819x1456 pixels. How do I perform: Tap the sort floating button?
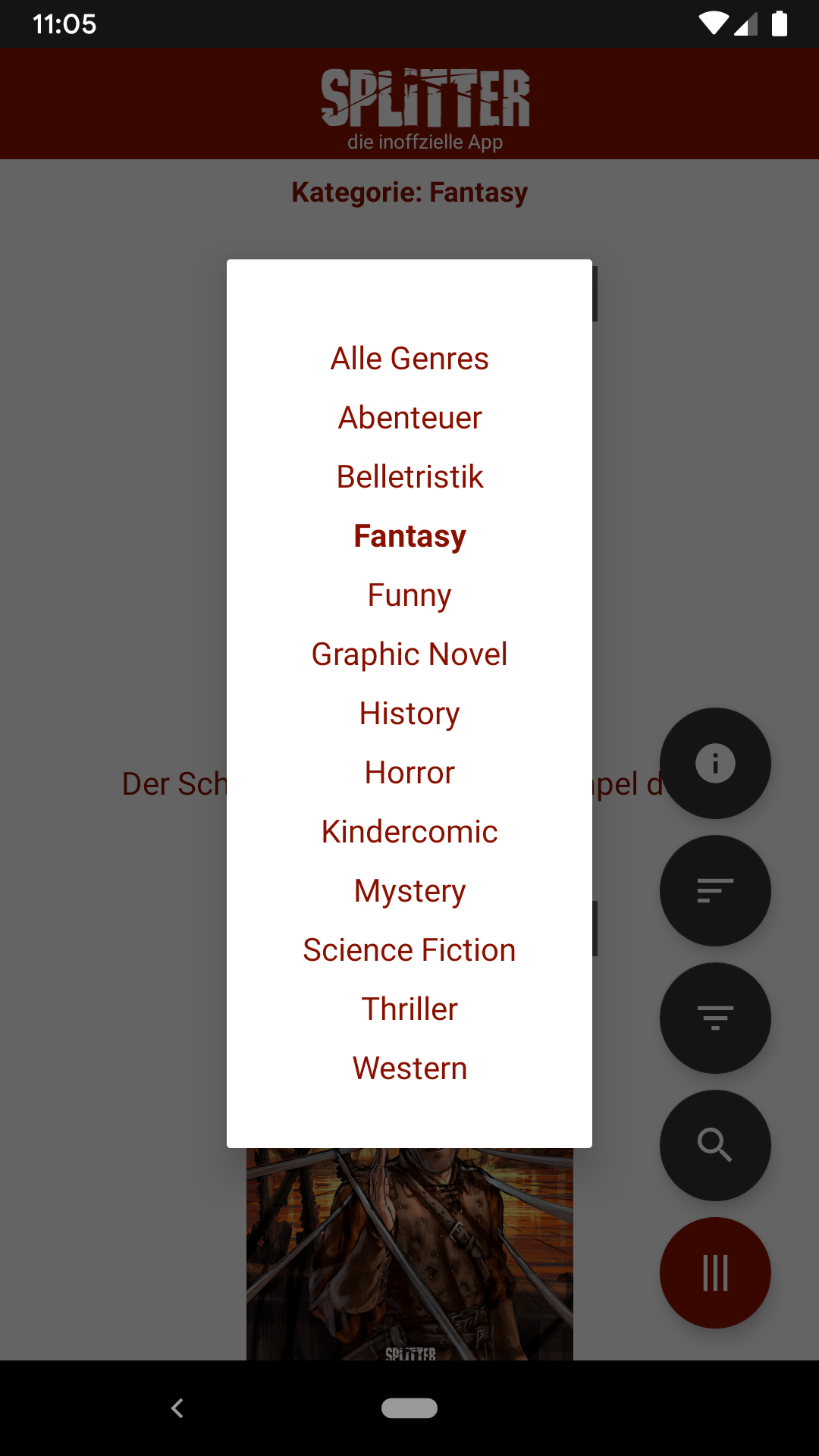coord(715,890)
